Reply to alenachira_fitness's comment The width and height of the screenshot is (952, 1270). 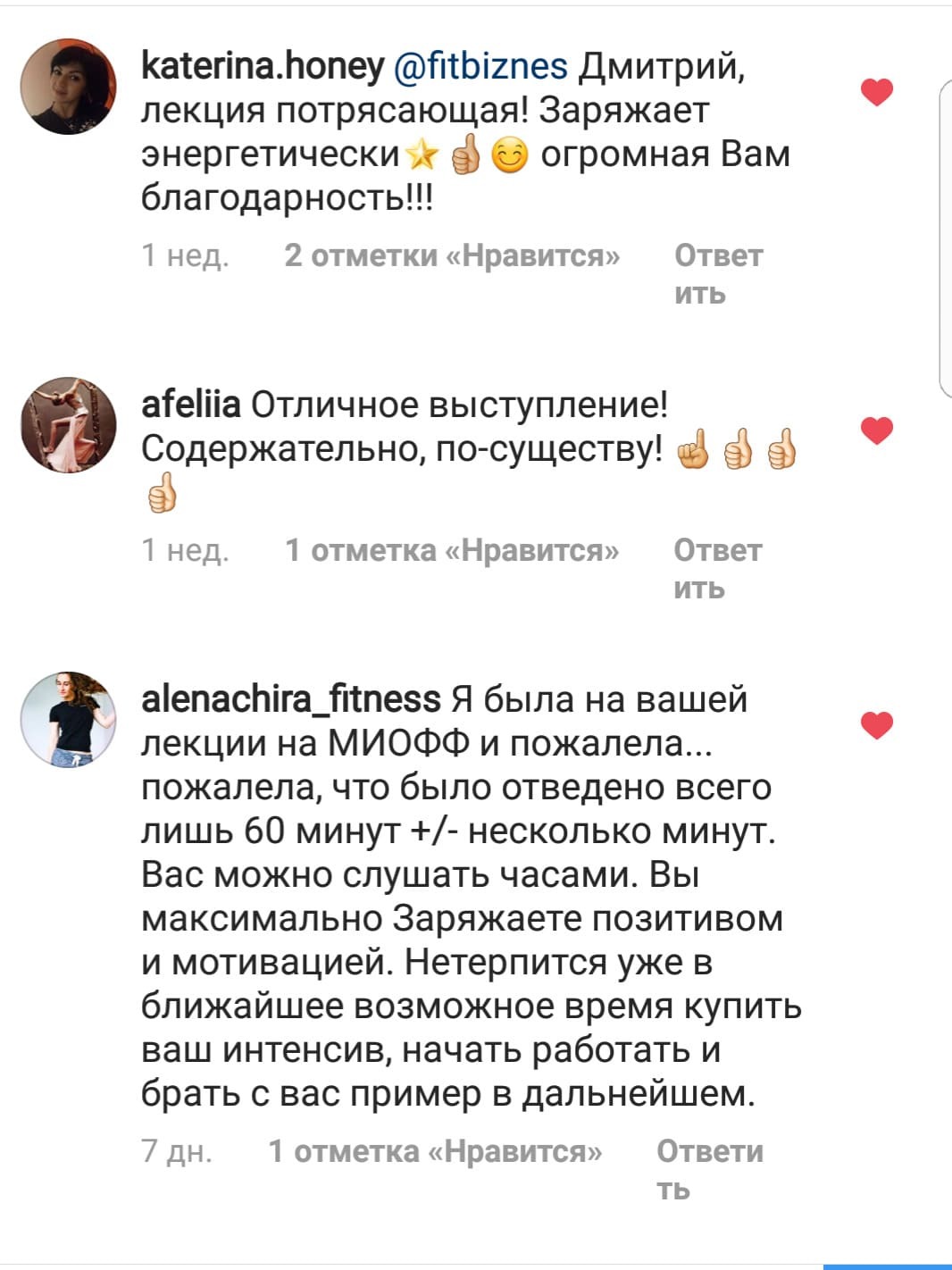pyautogui.click(x=708, y=1168)
